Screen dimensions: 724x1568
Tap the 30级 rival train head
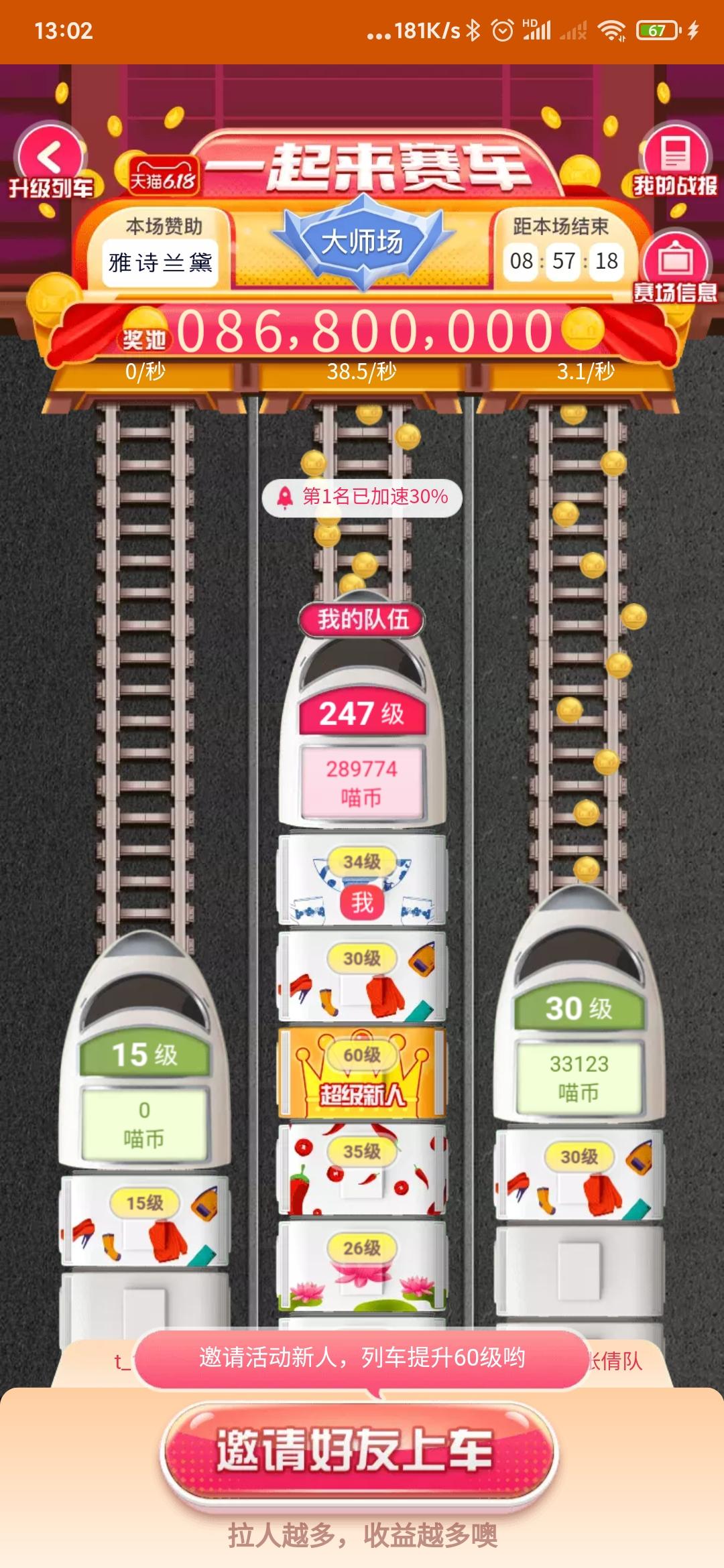(x=579, y=1005)
